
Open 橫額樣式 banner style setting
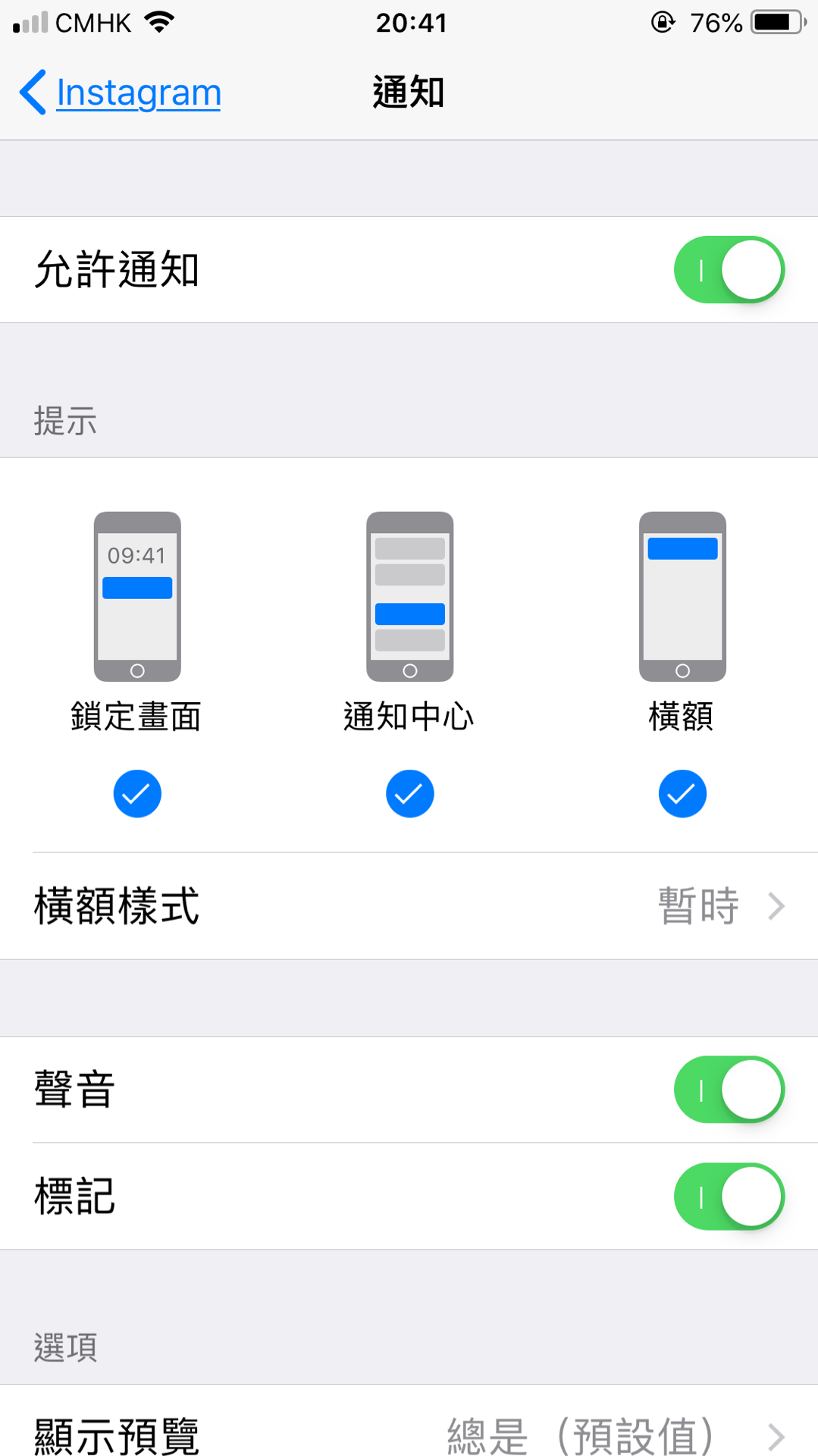409,906
